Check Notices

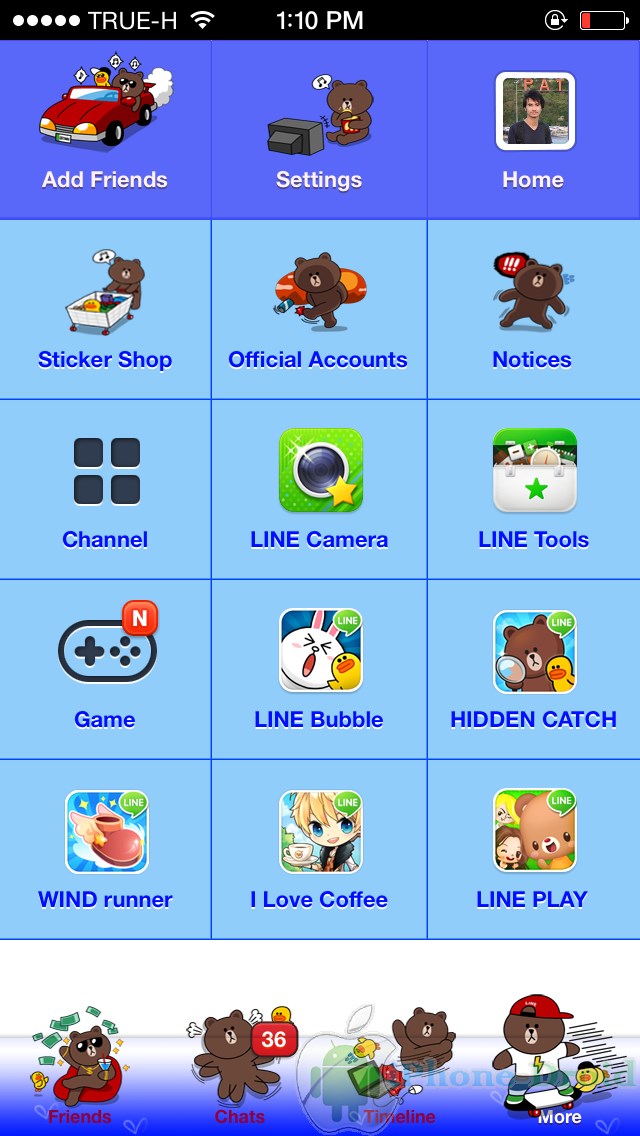(x=534, y=309)
